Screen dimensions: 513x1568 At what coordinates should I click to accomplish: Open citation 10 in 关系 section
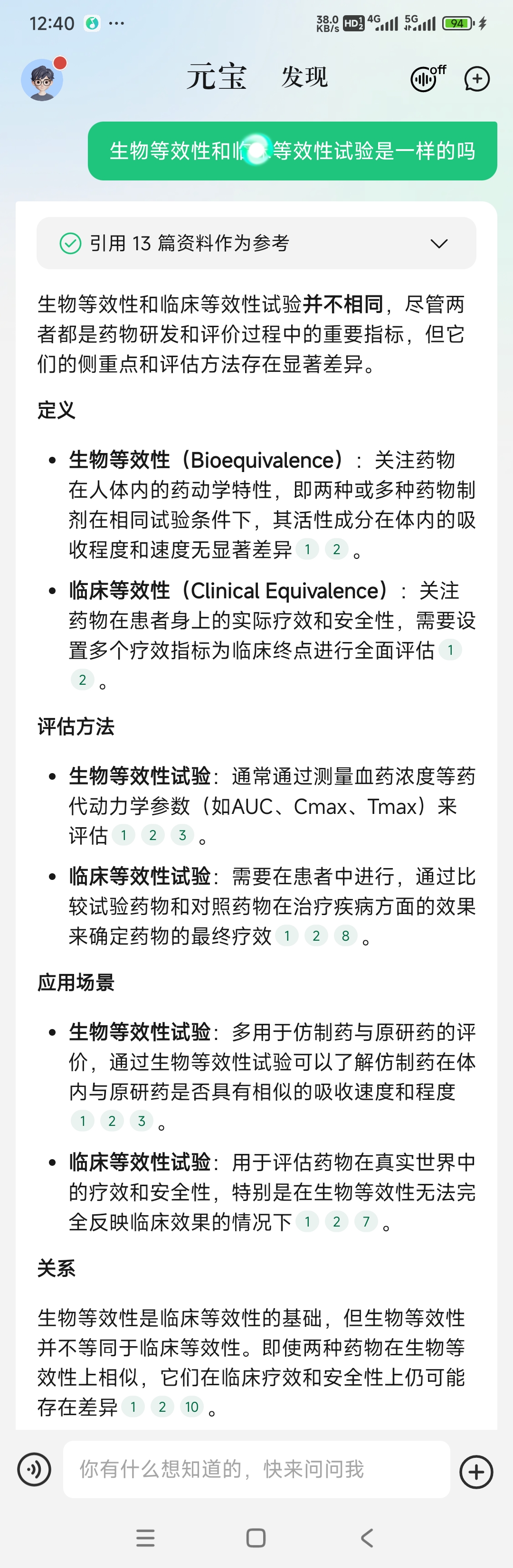click(x=192, y=1407)
